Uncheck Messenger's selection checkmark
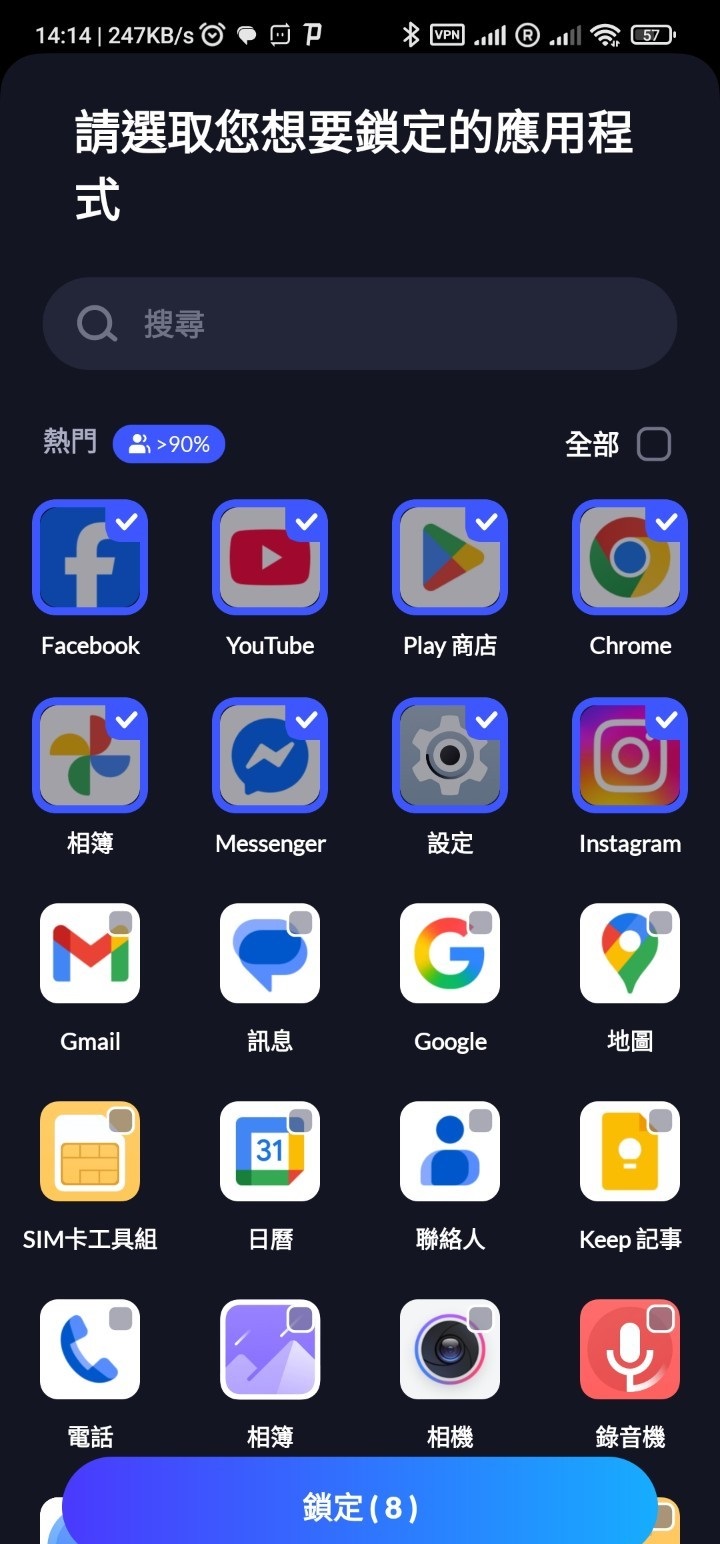This screenshot has height=1544, width=720. pos(307,718)
